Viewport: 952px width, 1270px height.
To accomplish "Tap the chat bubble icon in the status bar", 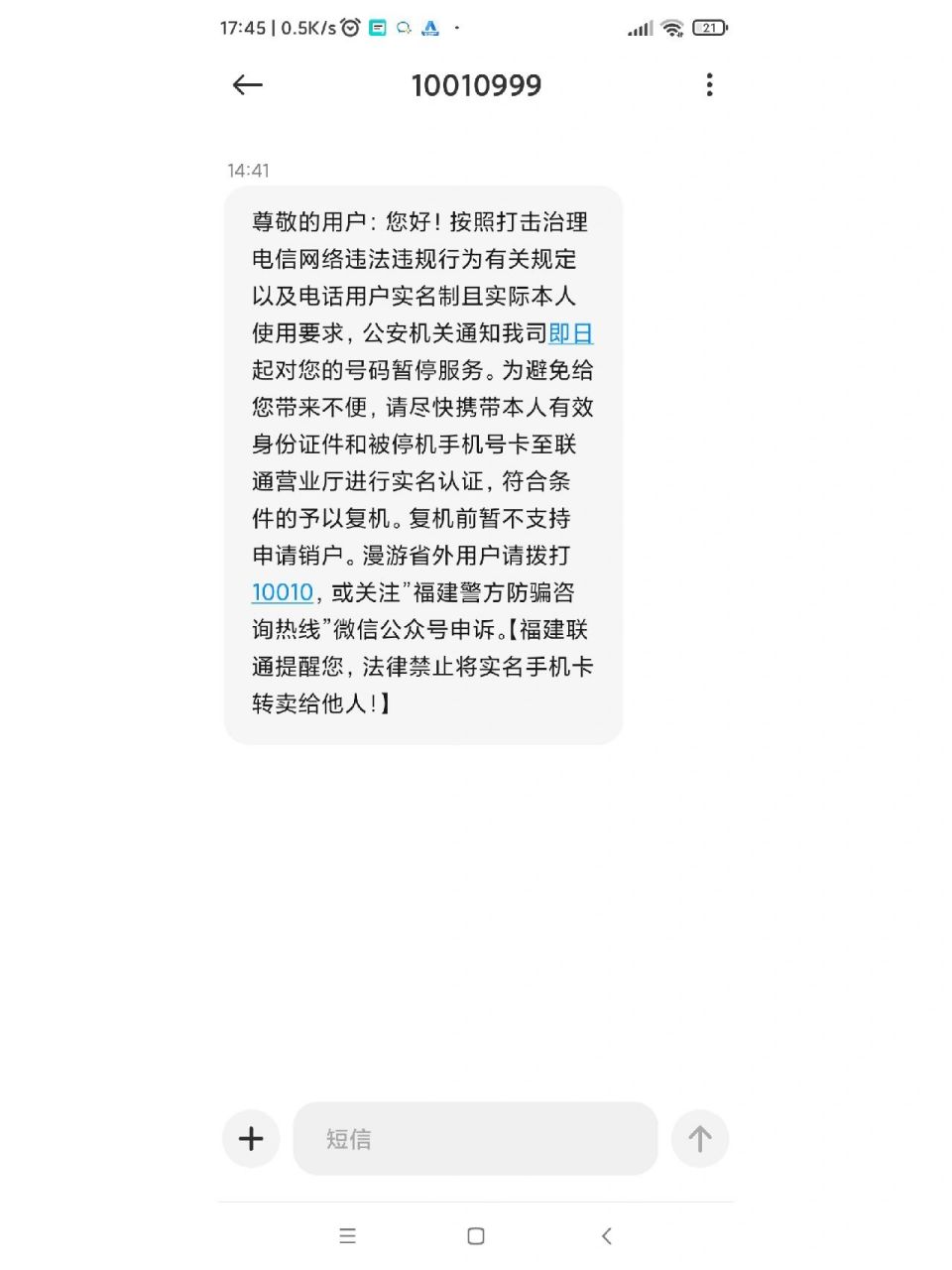I will [x=403, y=28].
